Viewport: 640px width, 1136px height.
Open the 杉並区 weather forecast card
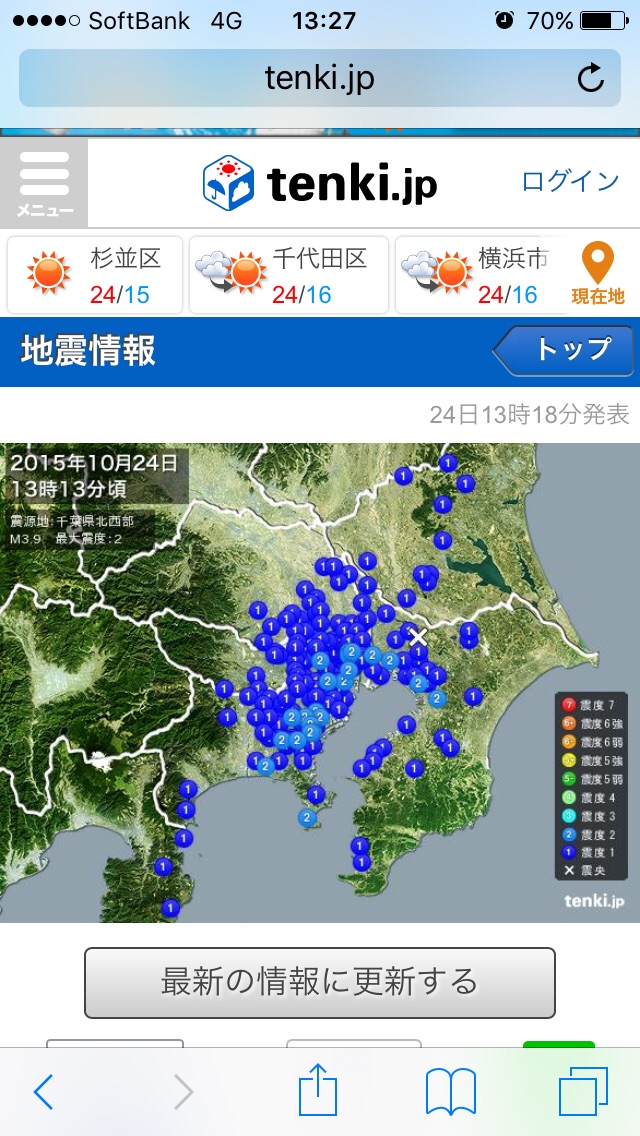tap(95, 275)
